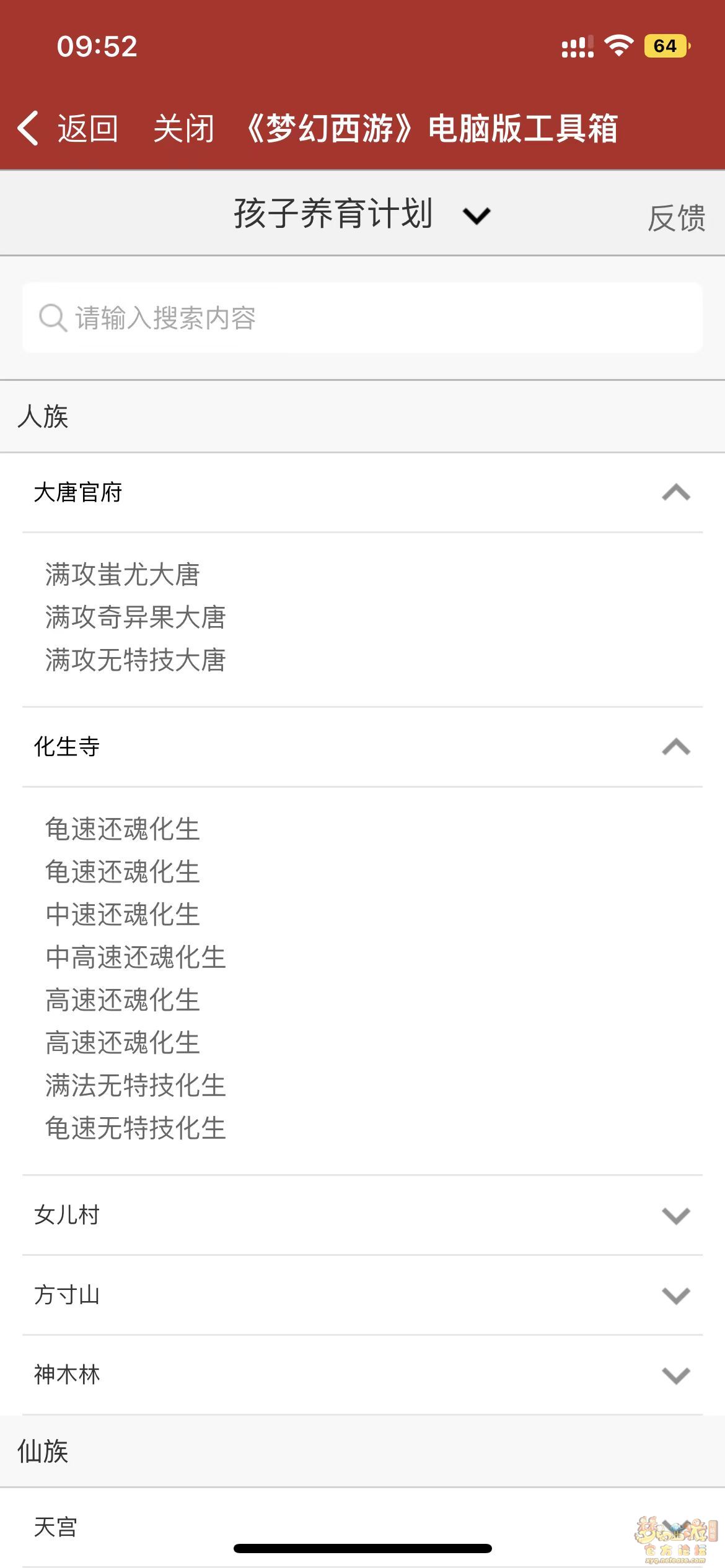Open 满法无特技化生 plan
The image size is (725, 1568).
pos(136,1086)
